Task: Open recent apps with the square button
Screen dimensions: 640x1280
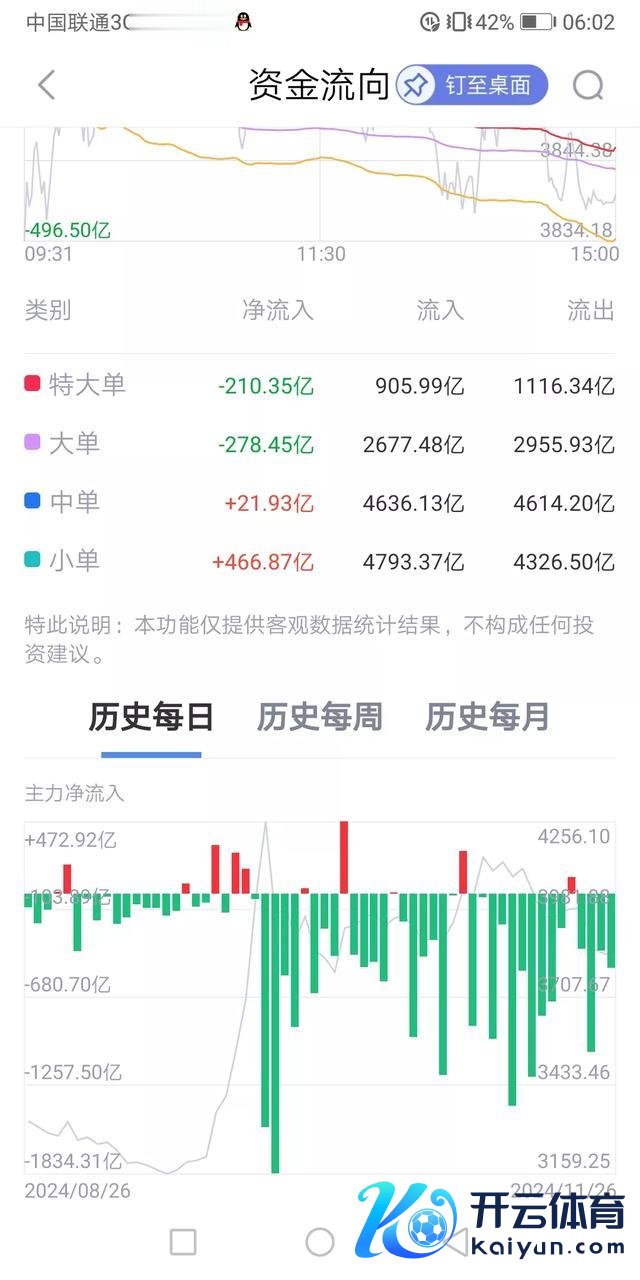Action: click(x=183, y=1242)
